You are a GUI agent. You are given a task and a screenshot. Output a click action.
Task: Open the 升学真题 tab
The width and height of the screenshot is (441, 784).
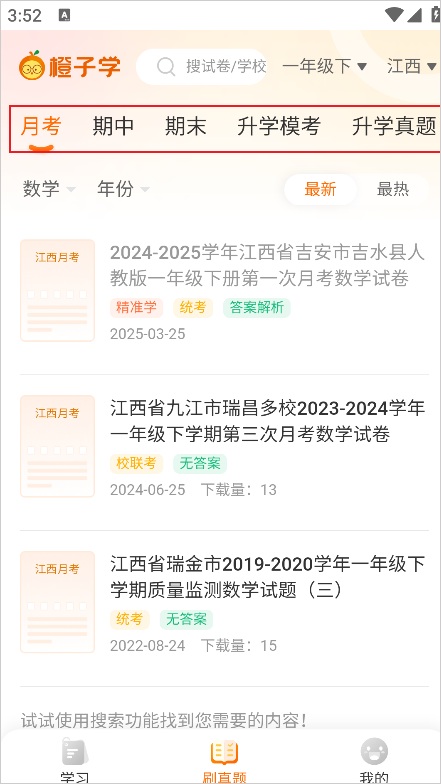pos(394,126)
